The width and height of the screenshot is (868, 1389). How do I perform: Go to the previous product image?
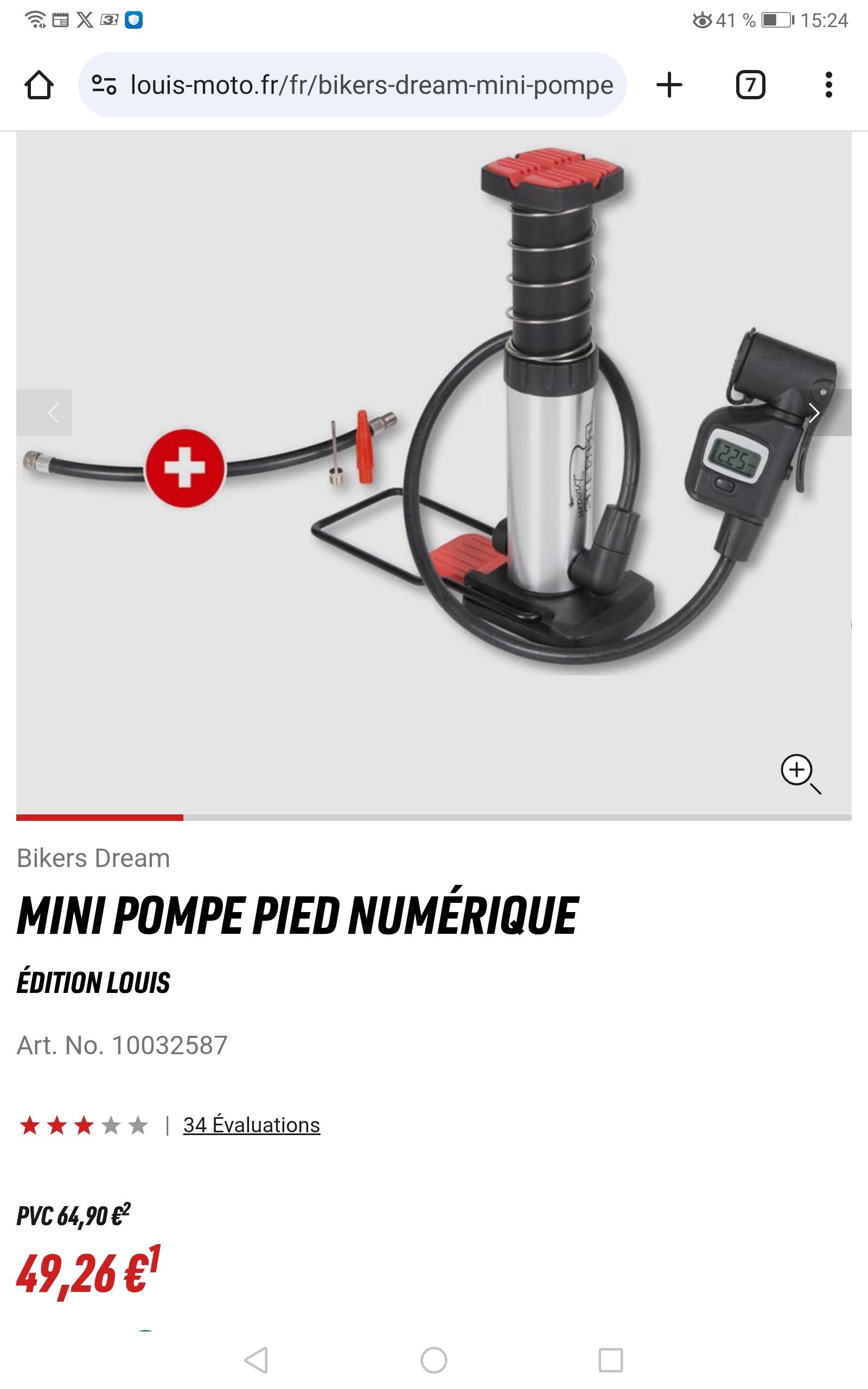pyautogui.click(x=44, y=413)
